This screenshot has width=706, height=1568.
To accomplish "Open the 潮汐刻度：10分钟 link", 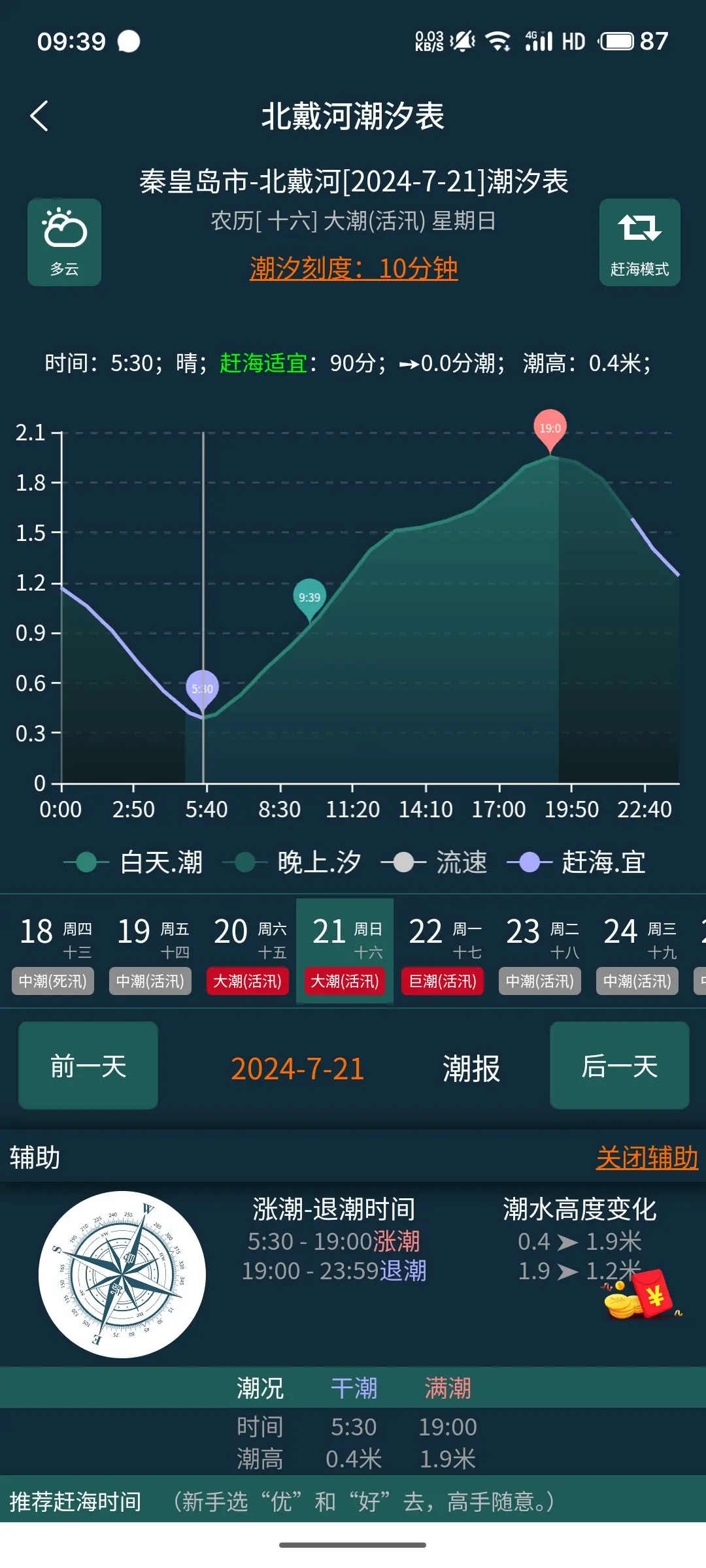I will [x=354, y=269].
